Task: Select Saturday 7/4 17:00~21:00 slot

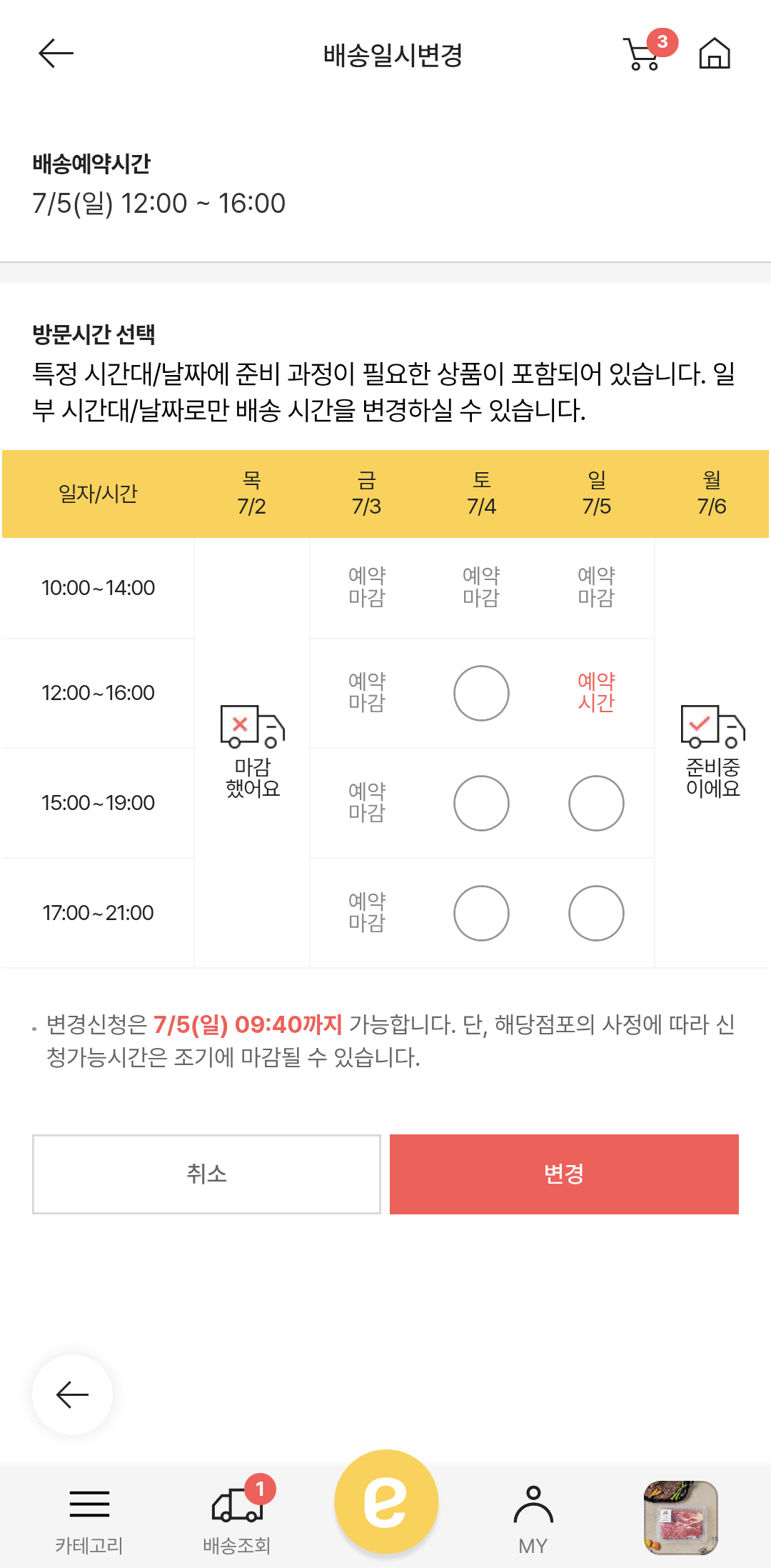Action: tap(481, 913)
